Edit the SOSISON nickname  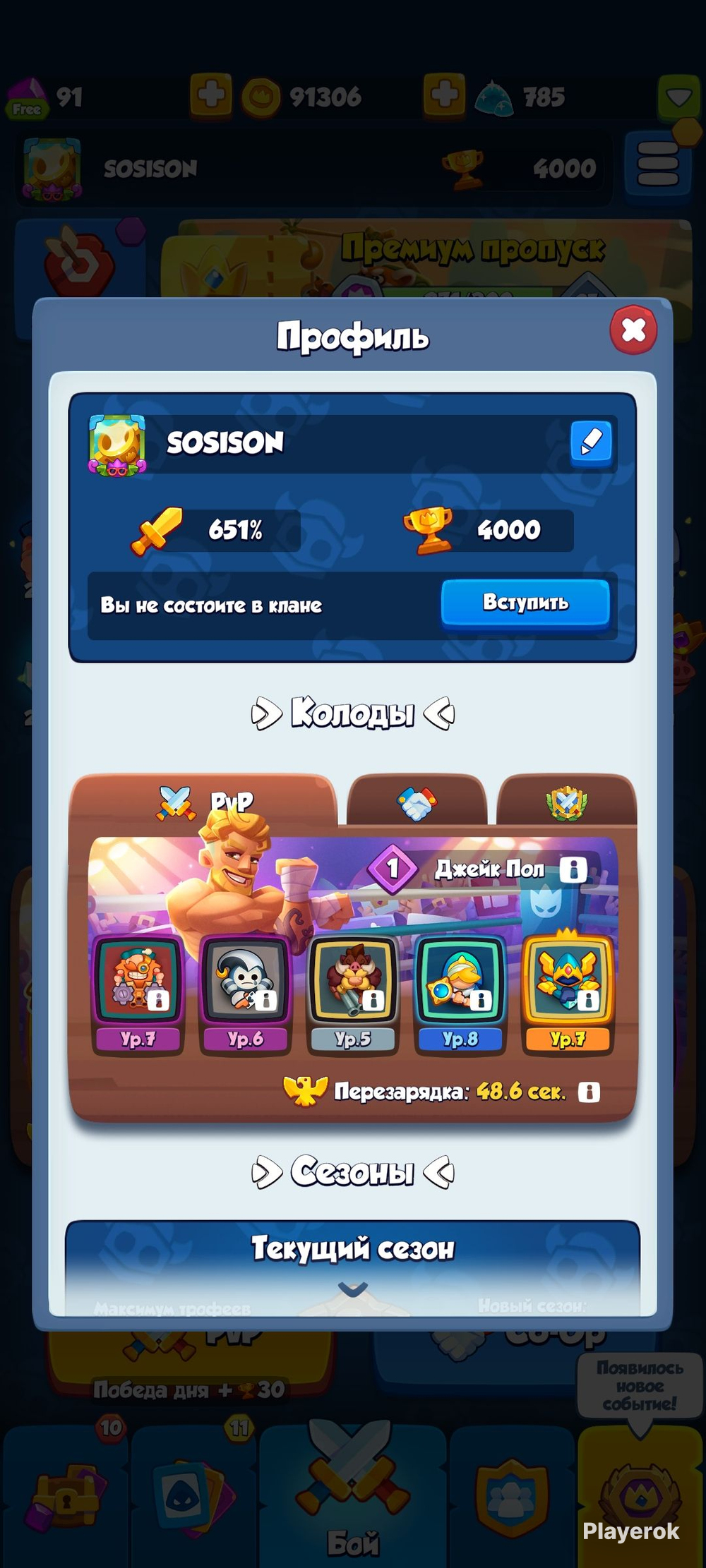(x=590, y=442)
